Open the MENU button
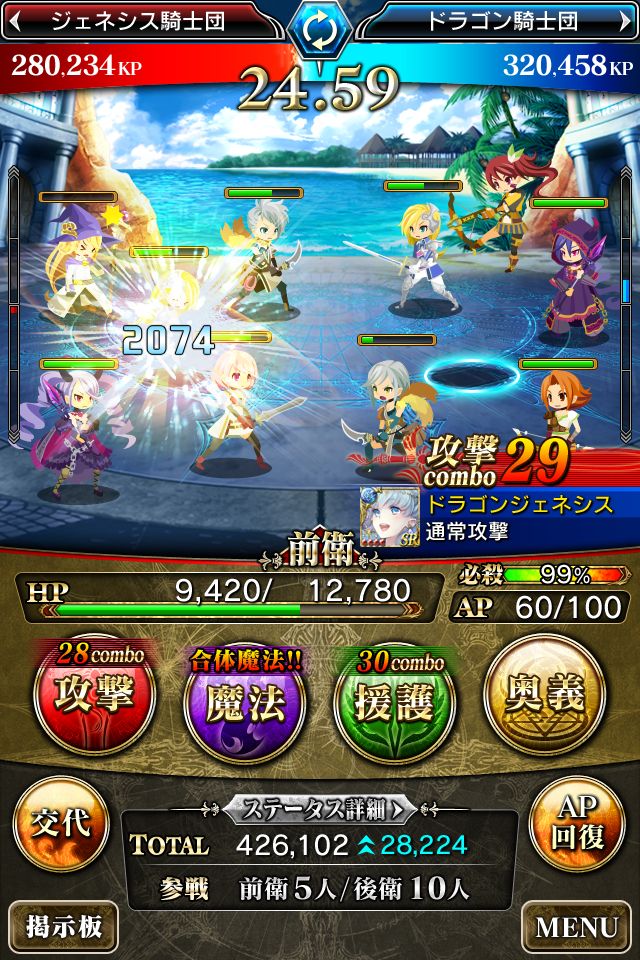This screenshot has height=960, width=640. (577, 927)
